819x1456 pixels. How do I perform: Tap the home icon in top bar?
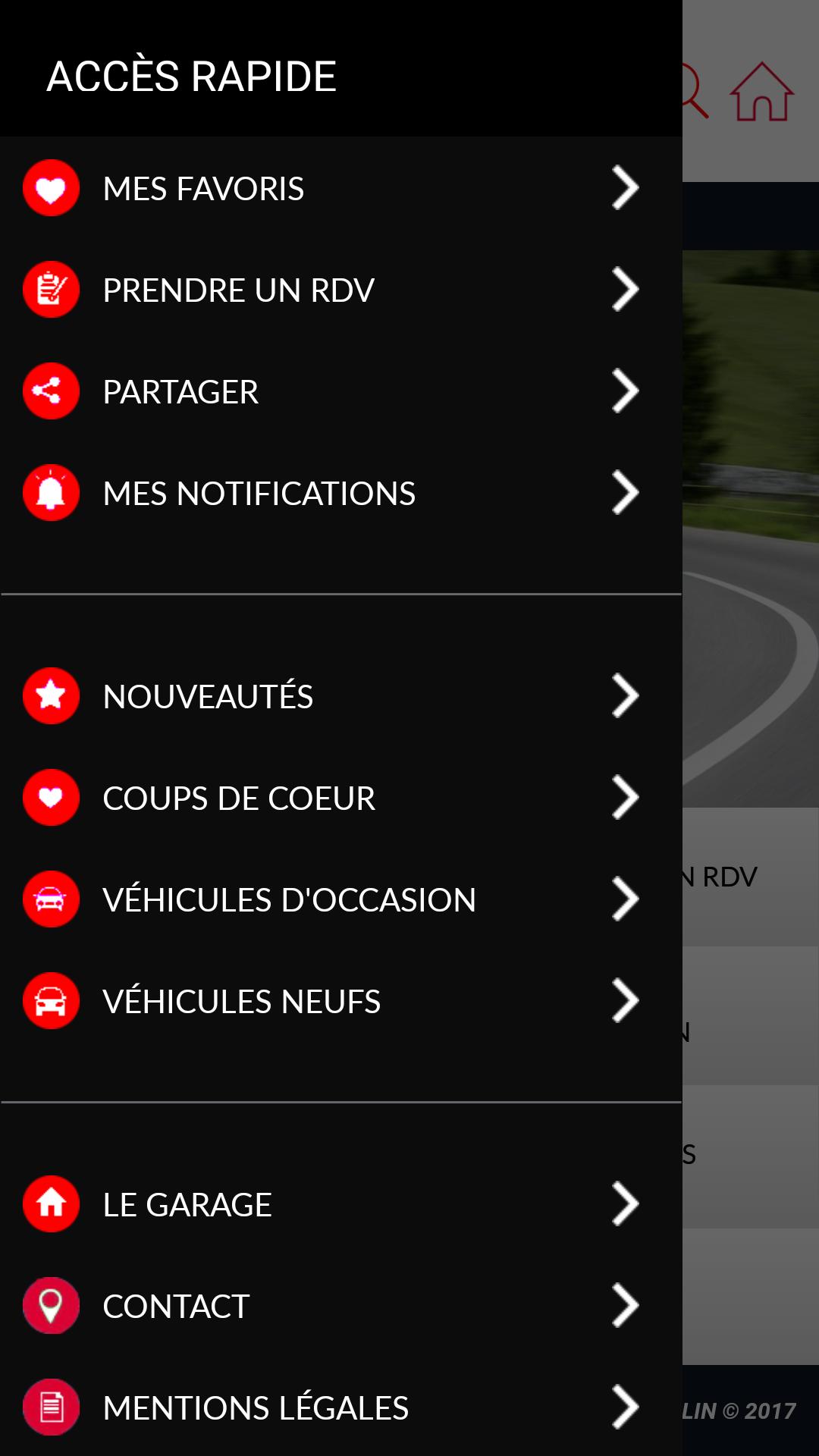[x=761, y=93]
